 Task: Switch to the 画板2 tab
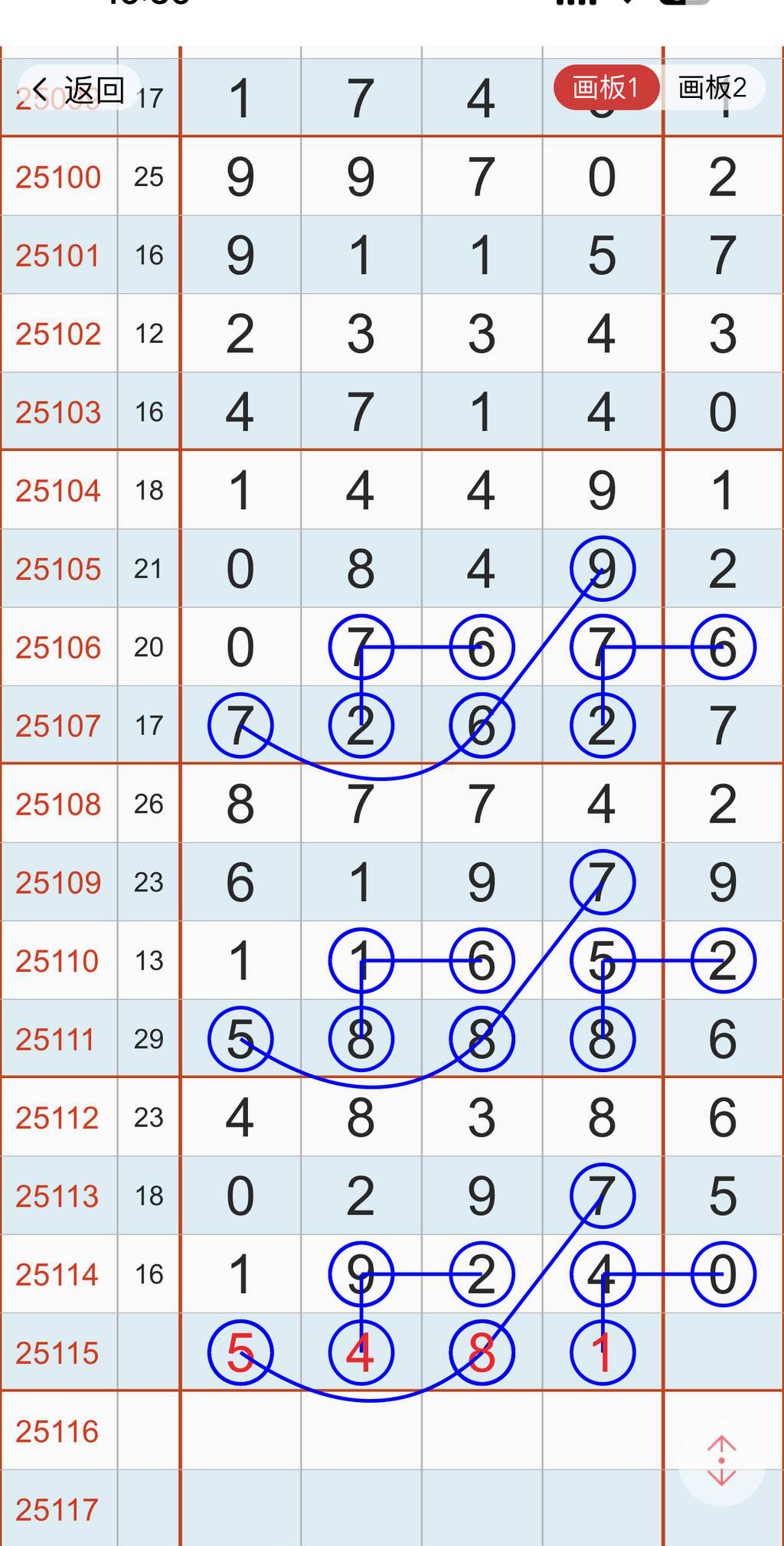click(x=711, y=88)
